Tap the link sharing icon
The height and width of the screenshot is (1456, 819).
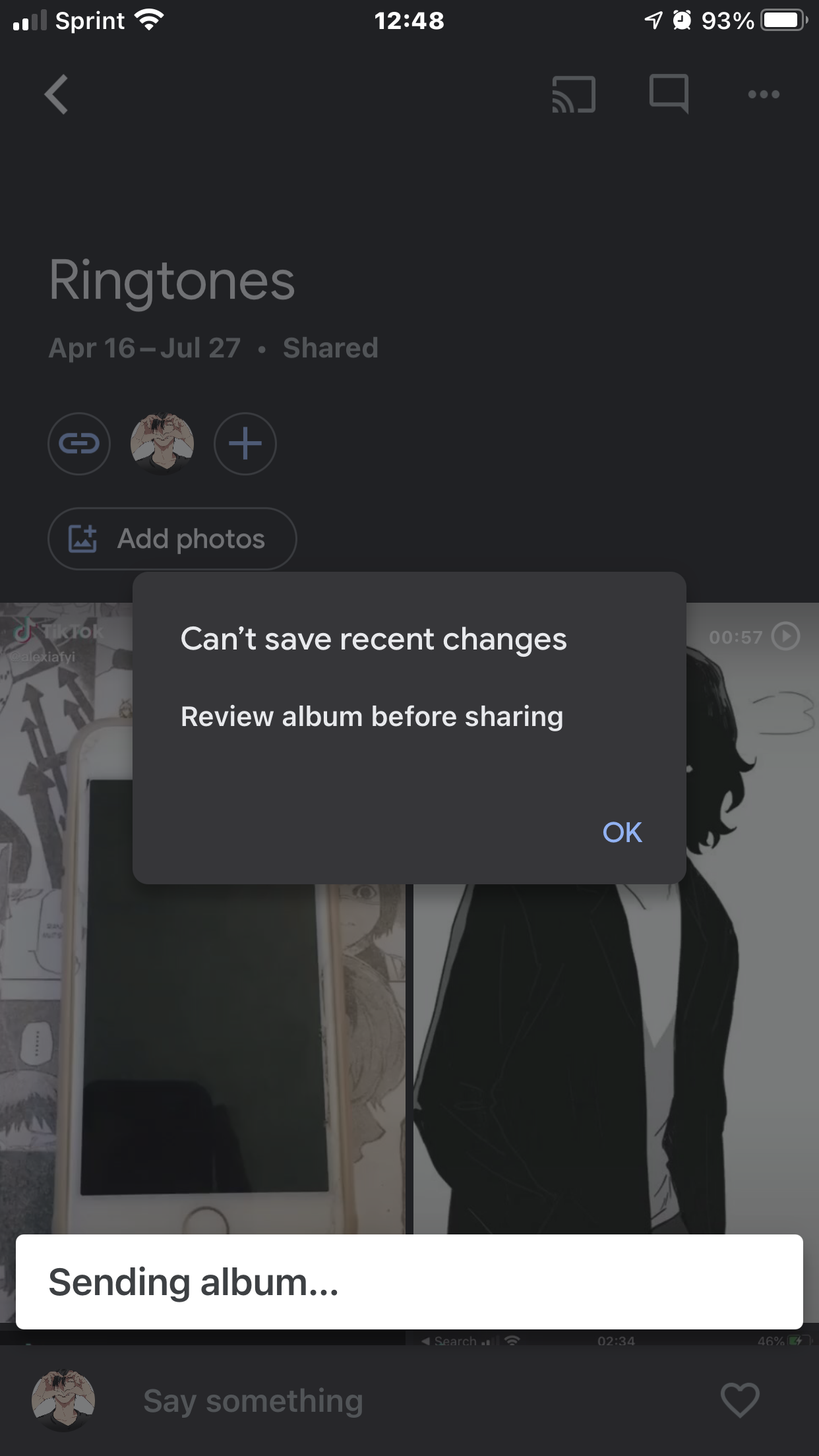tap(79, 444)
